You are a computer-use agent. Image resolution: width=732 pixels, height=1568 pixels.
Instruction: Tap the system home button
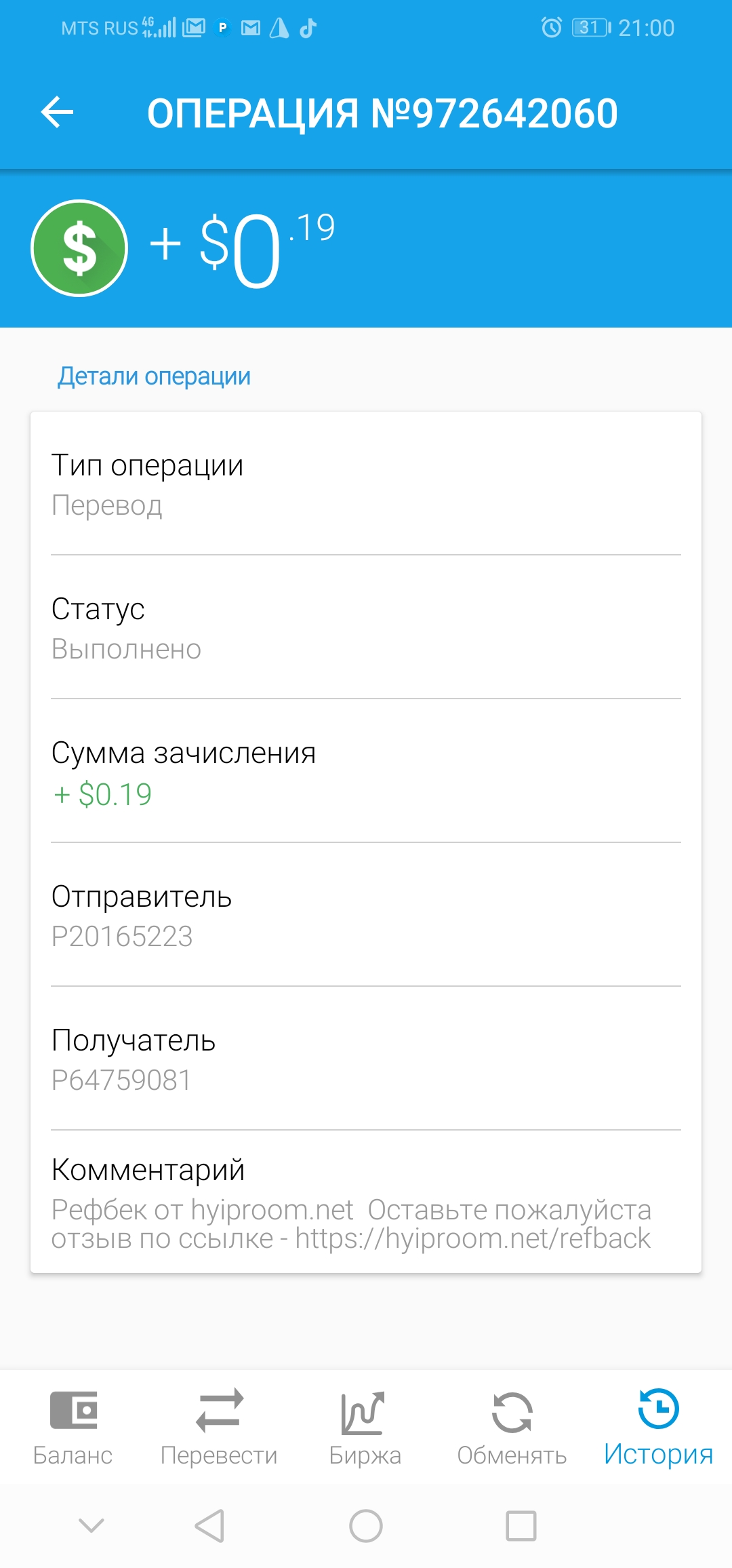pos(366,1527)
